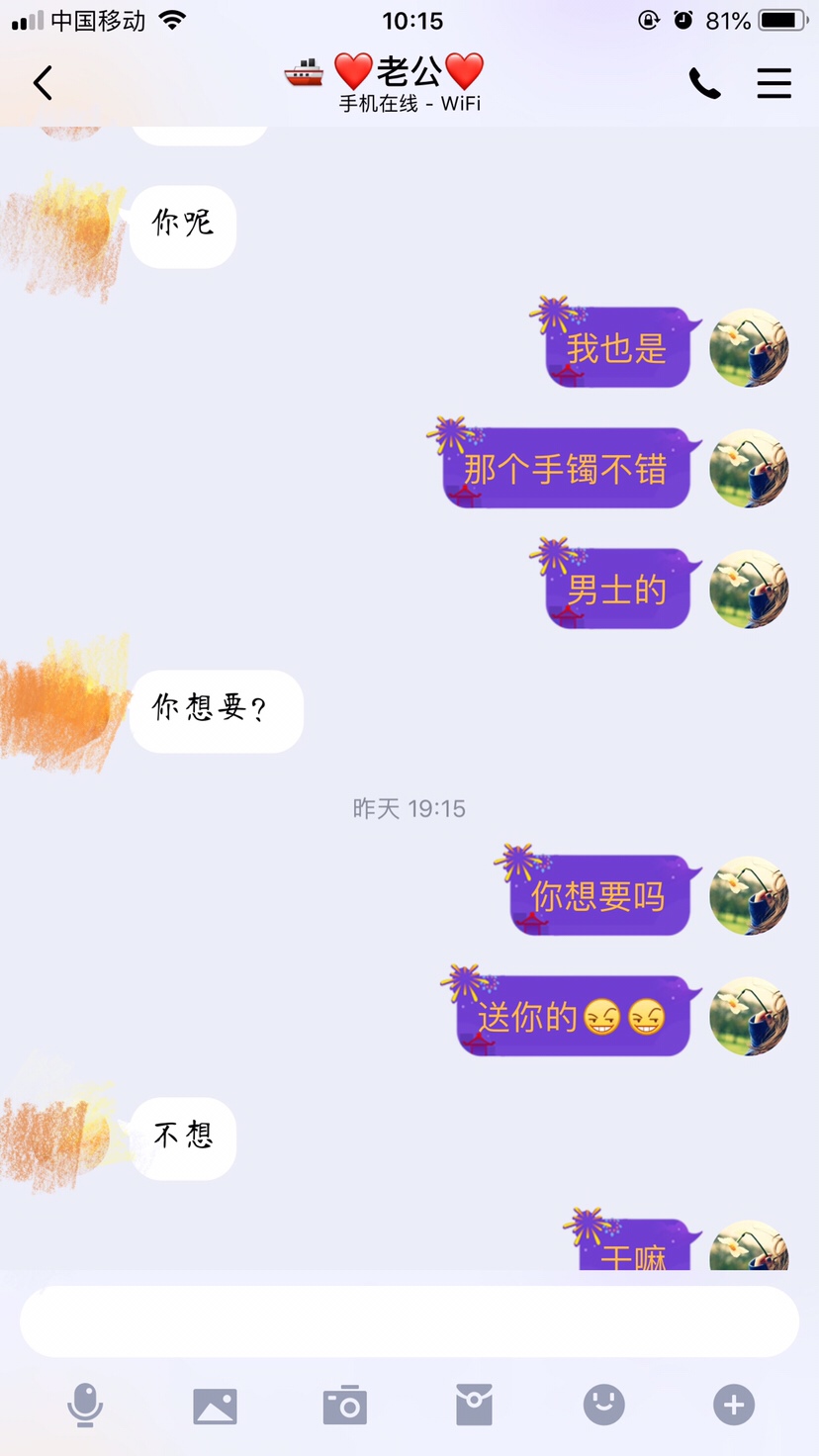This screenshot has width=819, height=1456.
Task: Start a voice call with 老公
Action: point(704,84)
